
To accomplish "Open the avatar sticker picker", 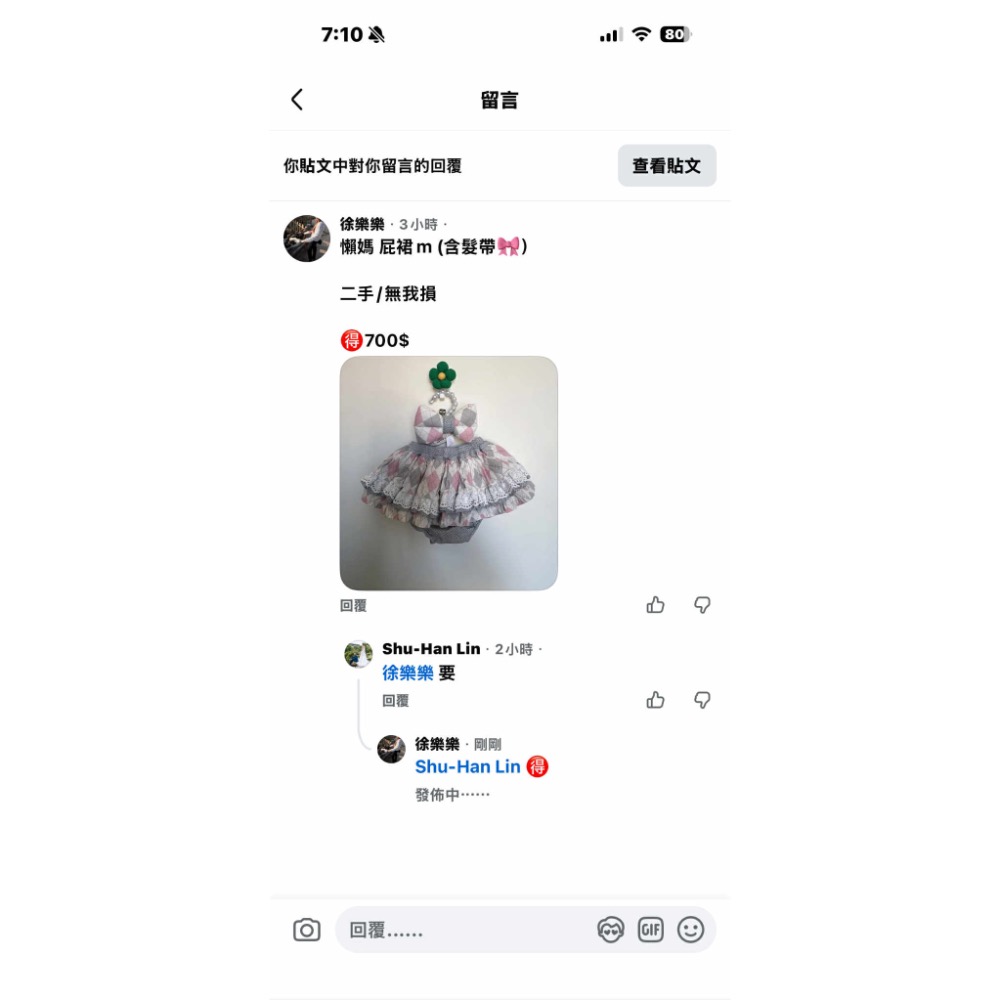I will point(610,930).
